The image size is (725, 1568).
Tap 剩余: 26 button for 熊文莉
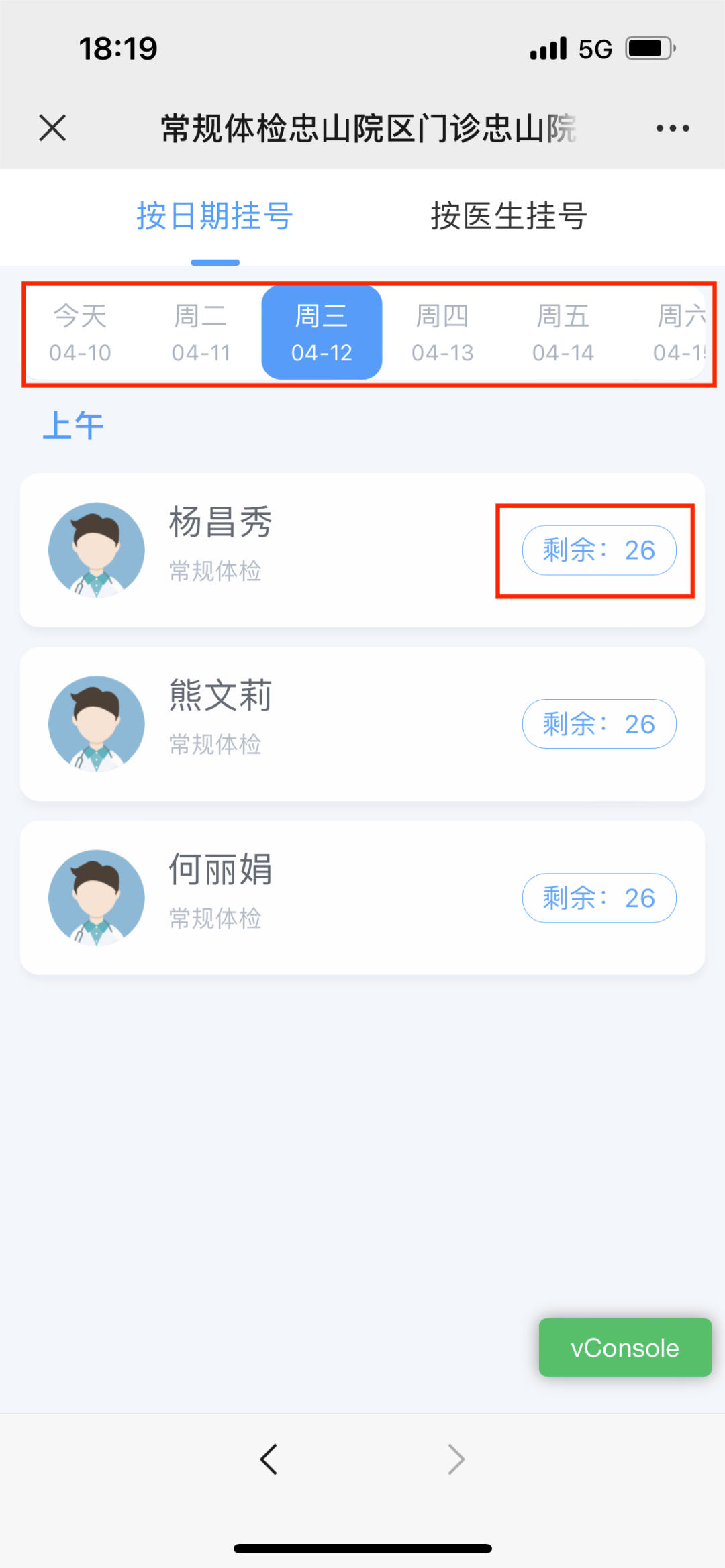click(599, 724)
